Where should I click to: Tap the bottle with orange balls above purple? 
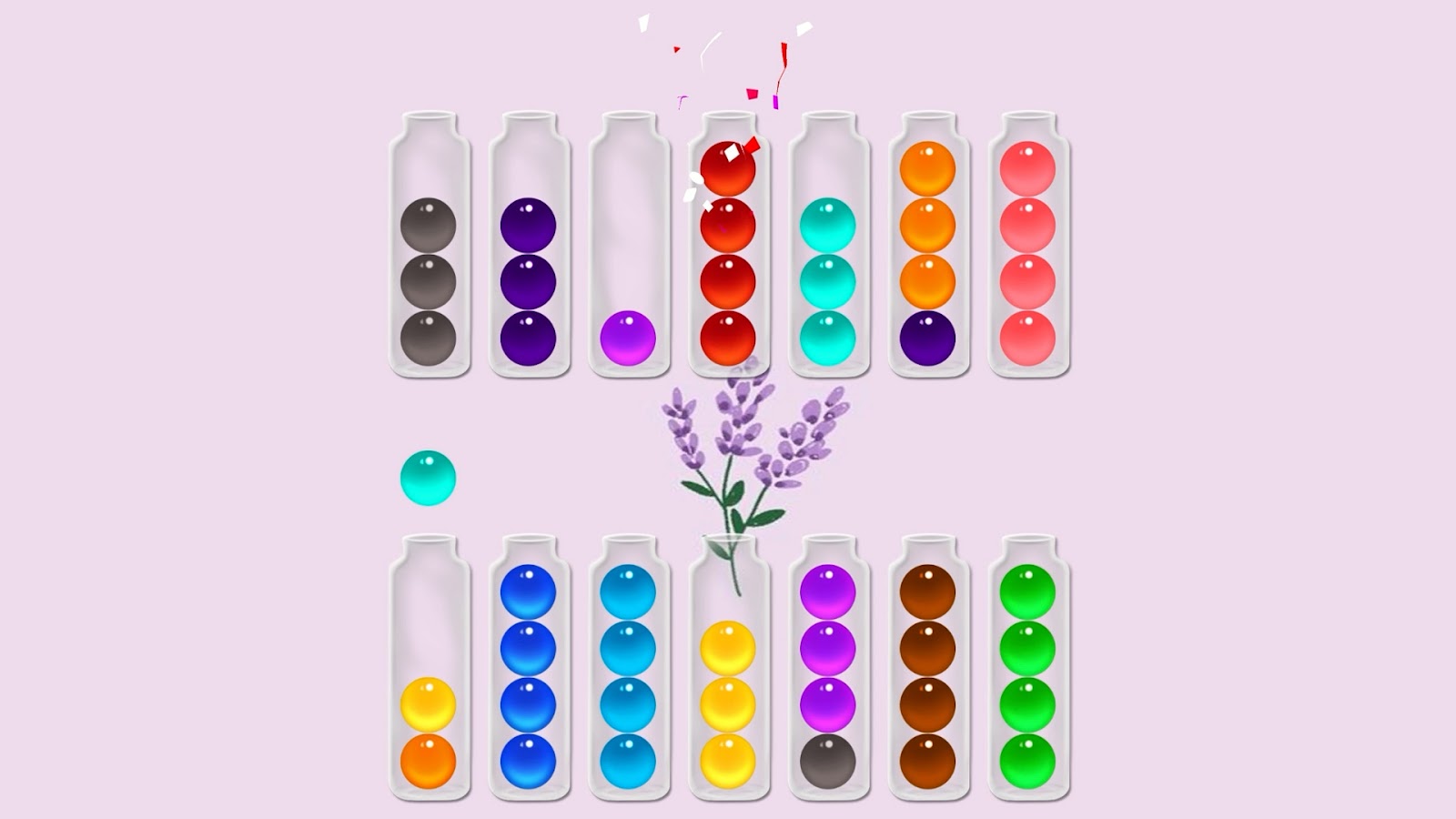[x=929, y=244]
